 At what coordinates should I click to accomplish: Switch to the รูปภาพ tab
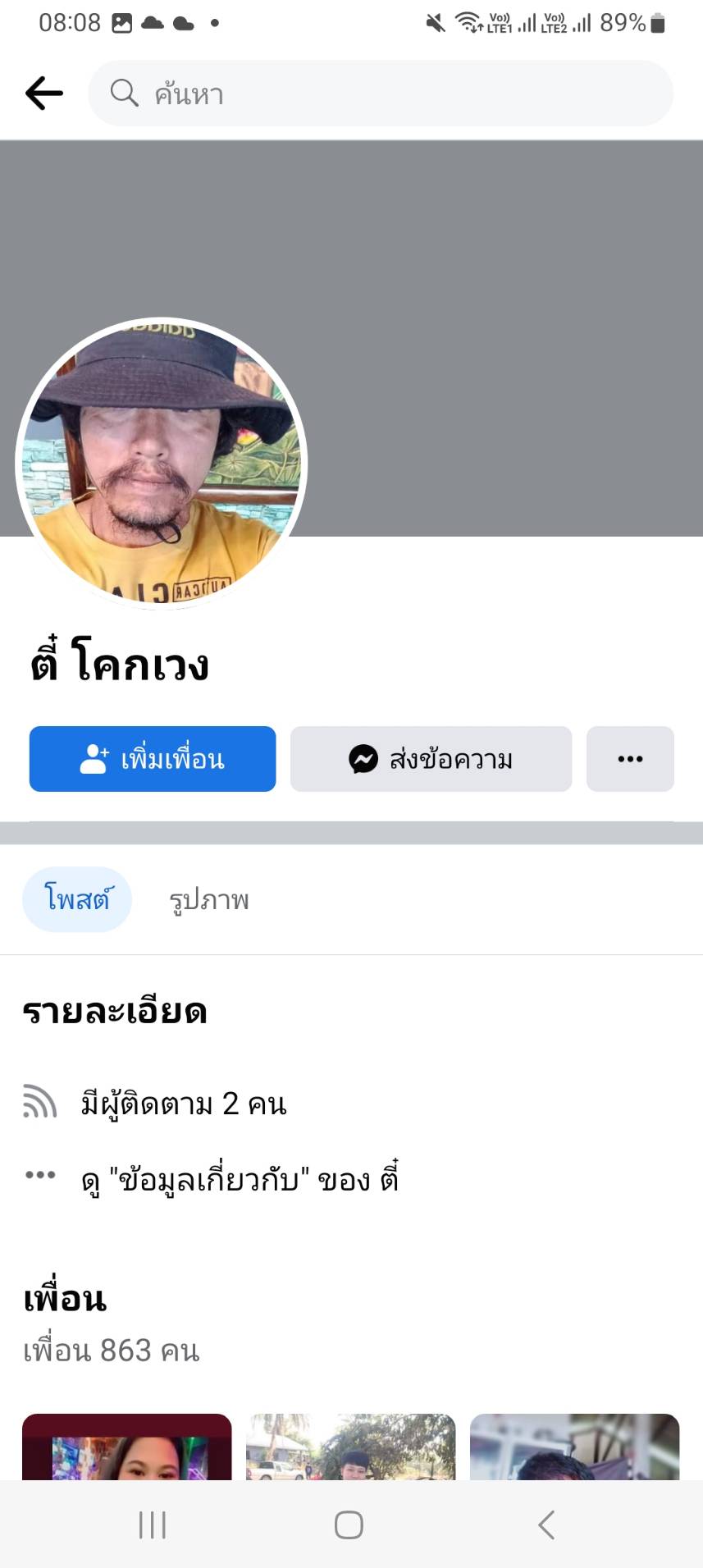[x=209, y=900]
